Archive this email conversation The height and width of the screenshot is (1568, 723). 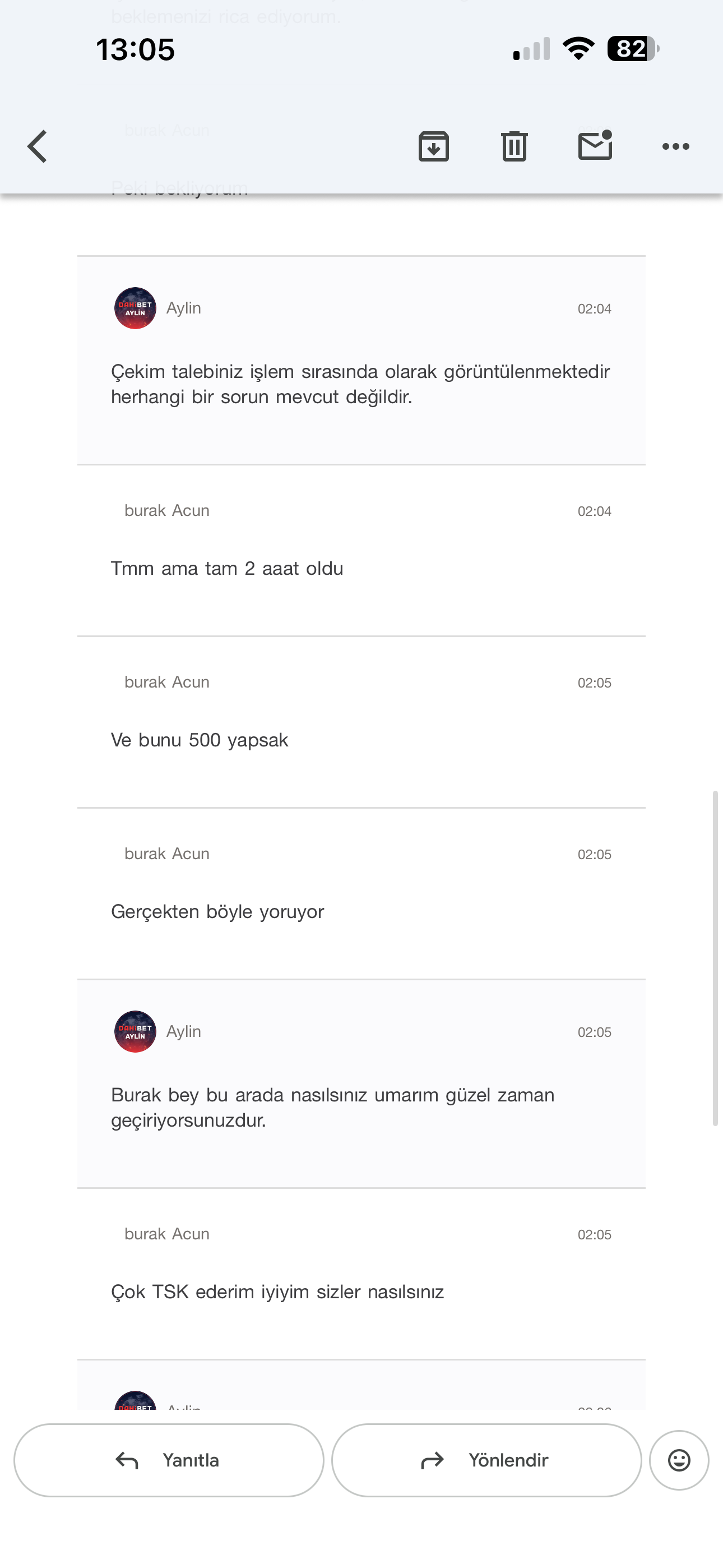pyautogui.click(x=433, y=147)
